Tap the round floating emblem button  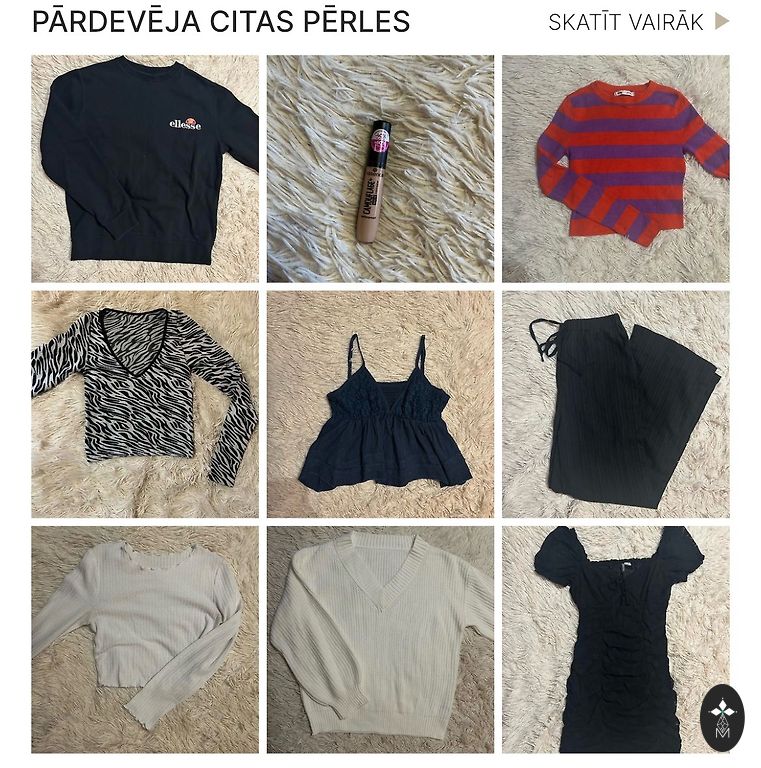[722, 718]
